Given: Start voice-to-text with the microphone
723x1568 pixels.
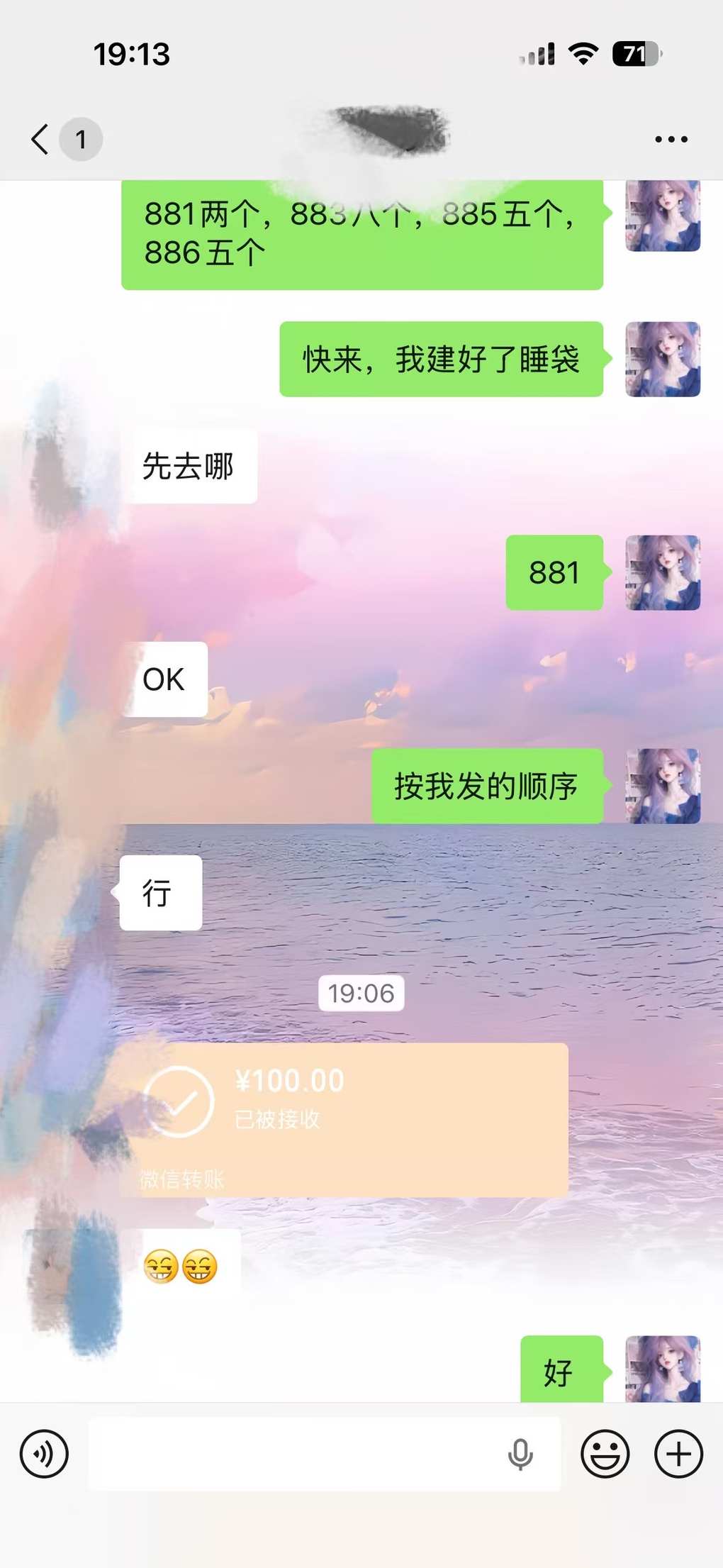Looking at the screenshot, I should 520,1455.
